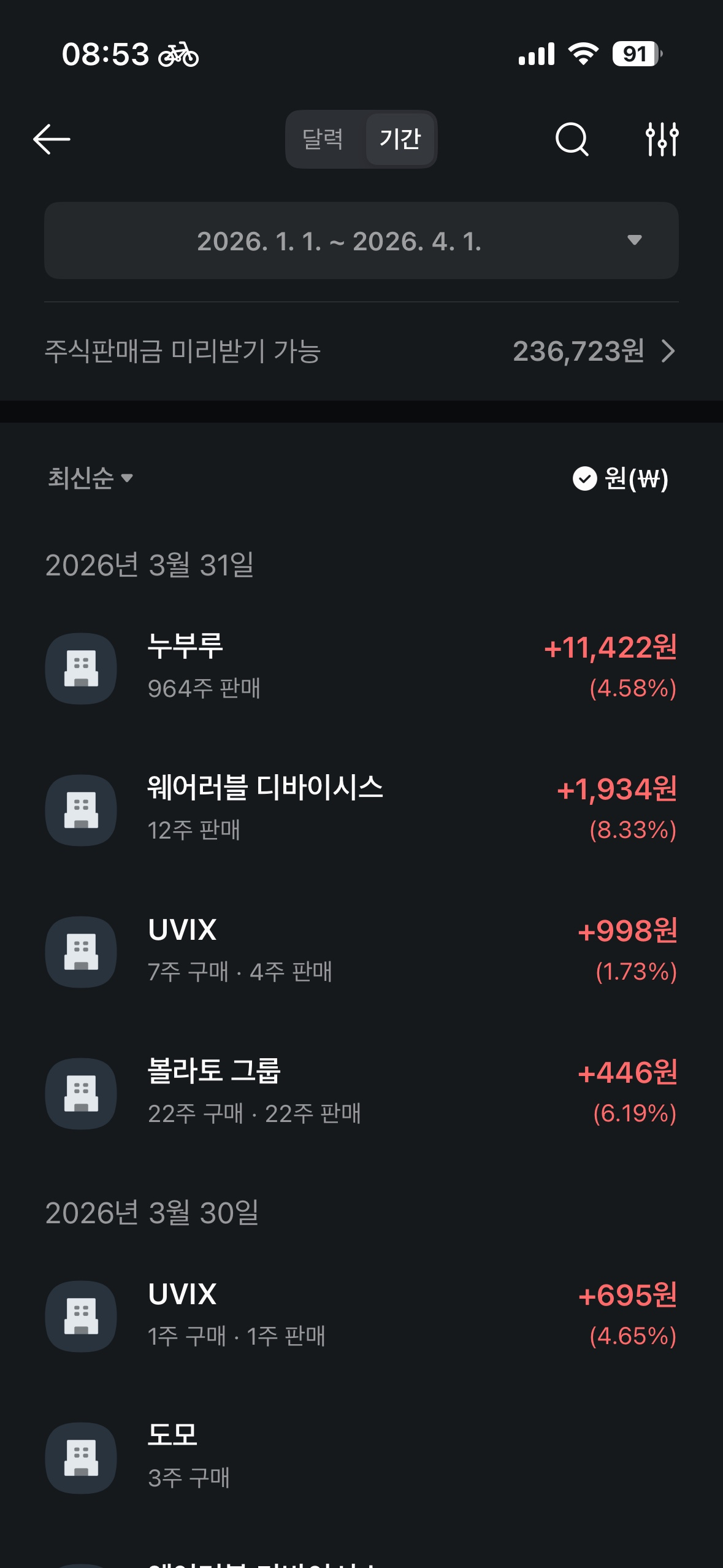Image resolution: width=723 pixels, height=1568 pixels.
Task: Open the March 31 웨어러블 디바이시스 entry
Action: coord(361,810)
